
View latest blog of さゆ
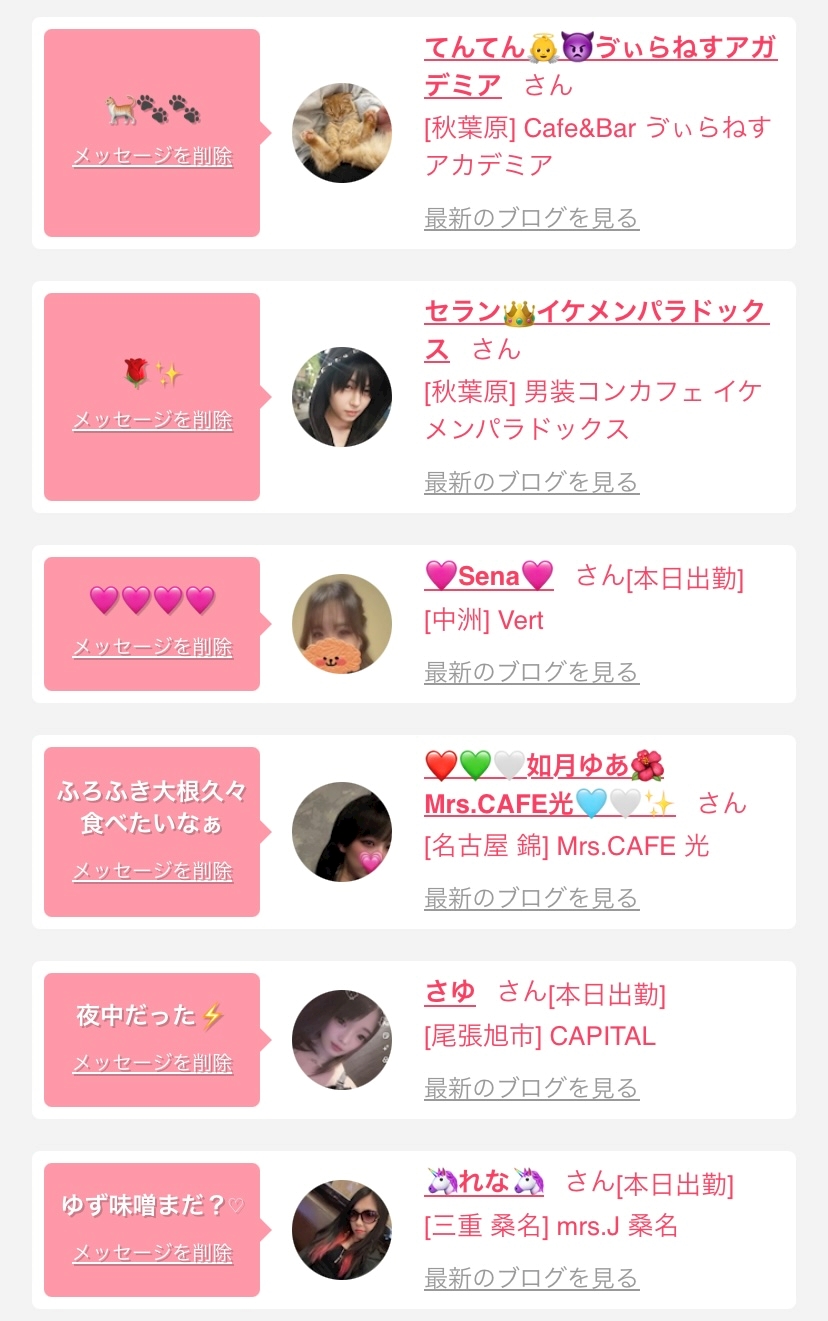point(531,1087)
